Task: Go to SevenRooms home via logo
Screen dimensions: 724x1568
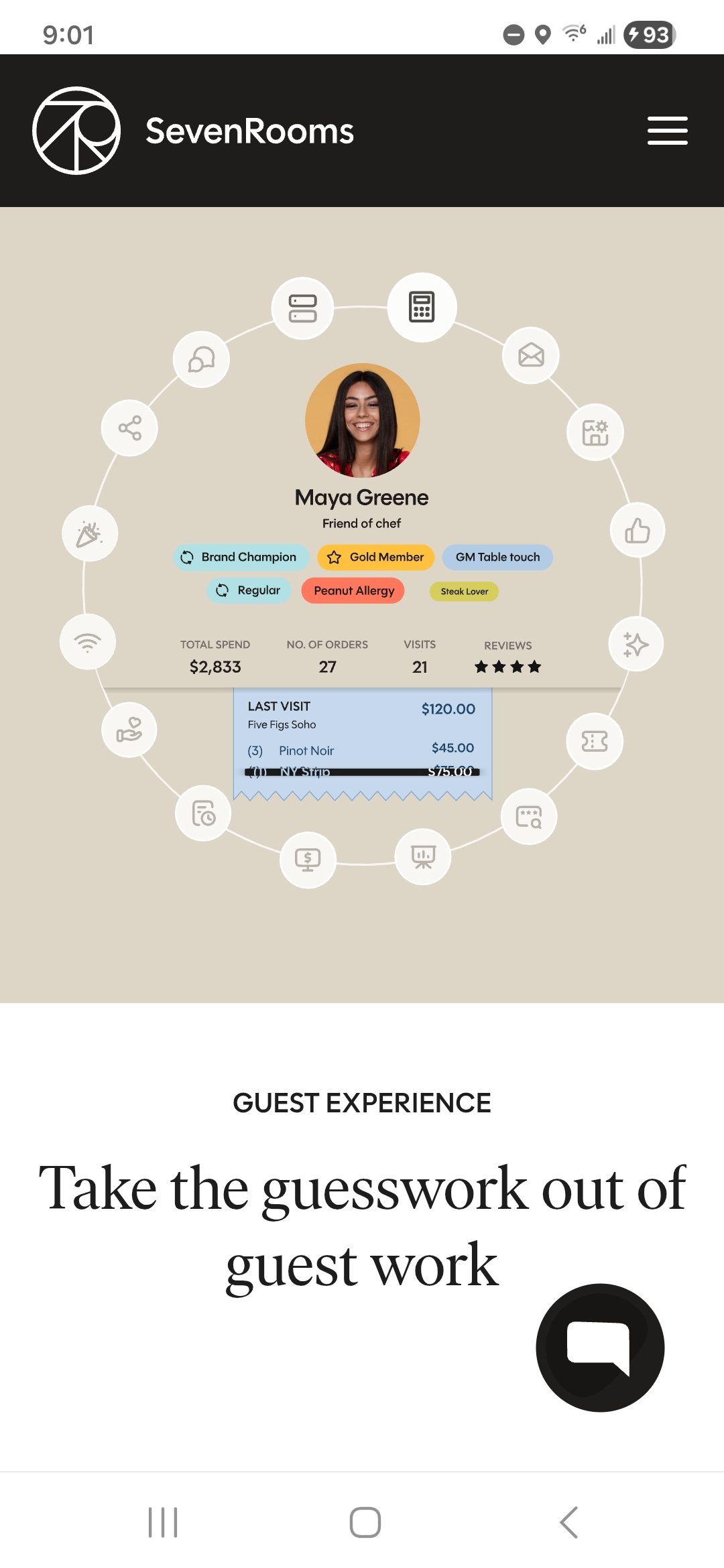Action: click(193, 131)
